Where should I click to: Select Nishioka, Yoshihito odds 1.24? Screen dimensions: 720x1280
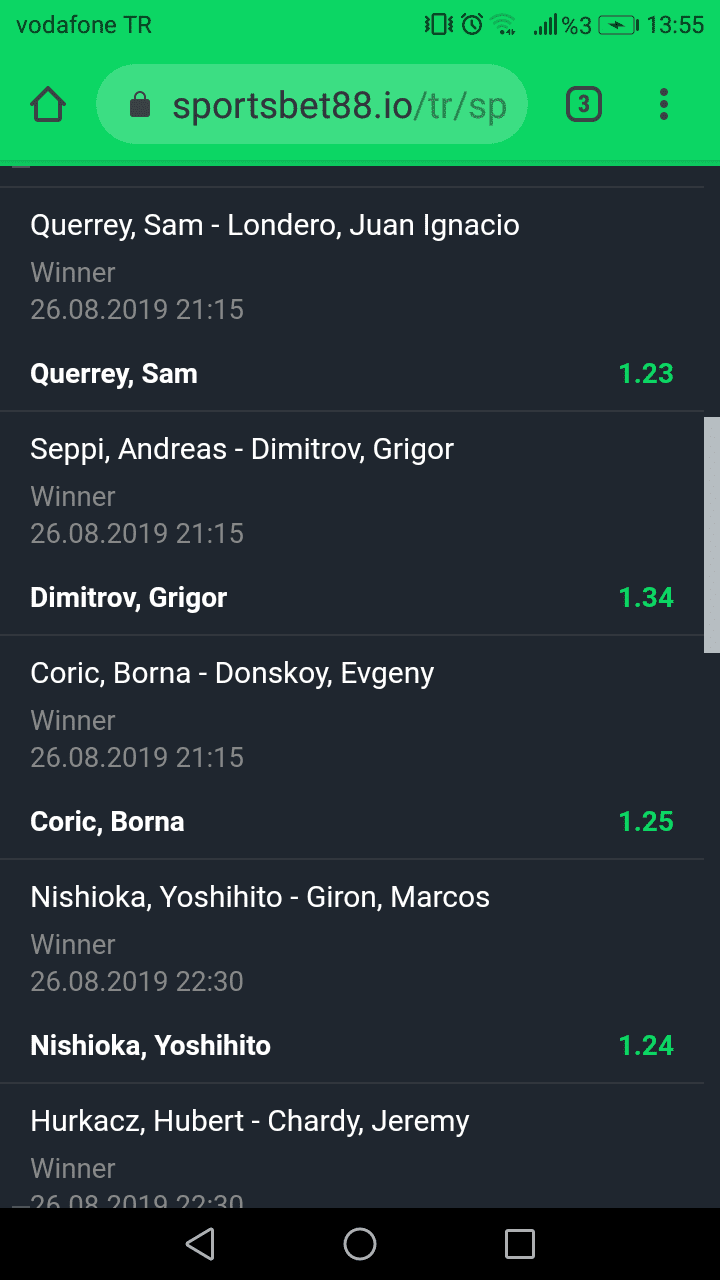(x=352, y=1046)
